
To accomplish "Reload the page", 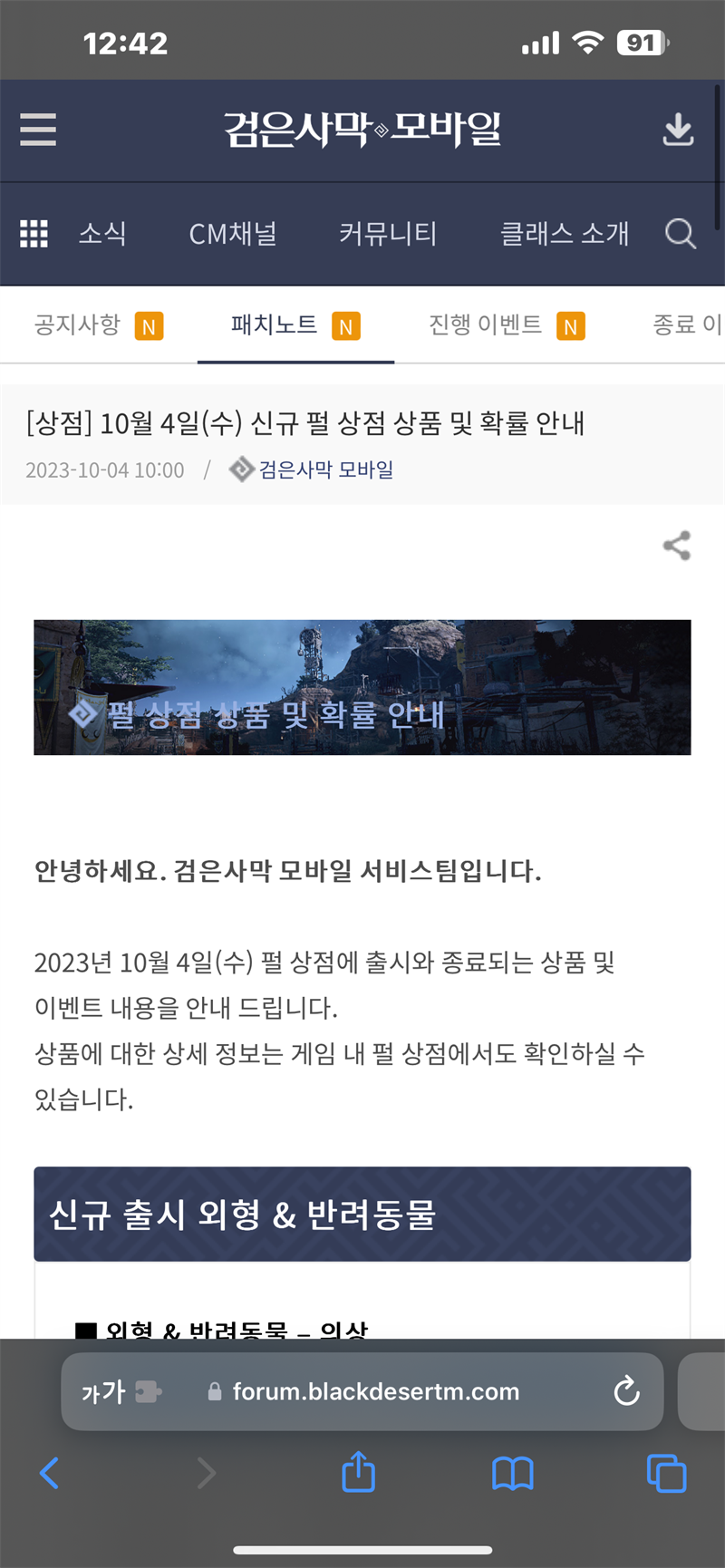I will coord(626,1391).
